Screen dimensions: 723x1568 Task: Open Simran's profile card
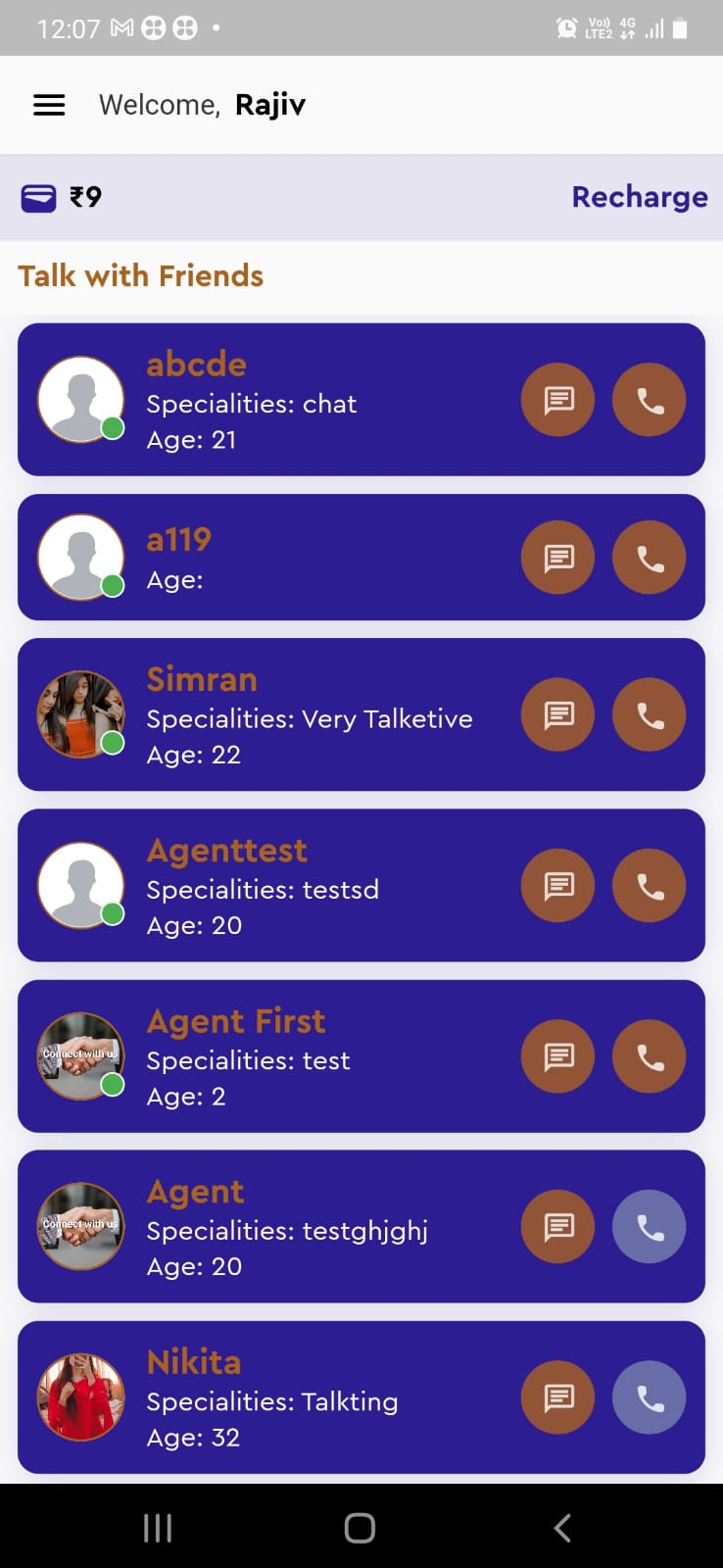click(361, 714)
